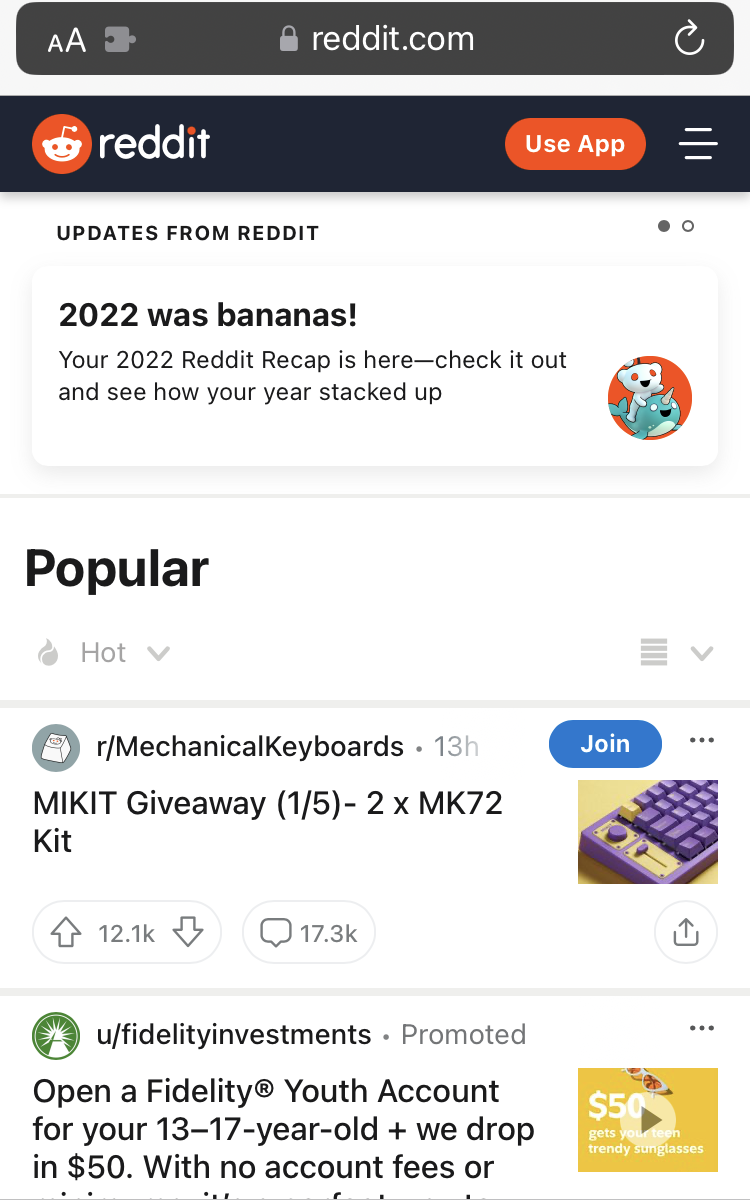Play the Fidelity ad video thumbnail

(x=647, y=1120)
